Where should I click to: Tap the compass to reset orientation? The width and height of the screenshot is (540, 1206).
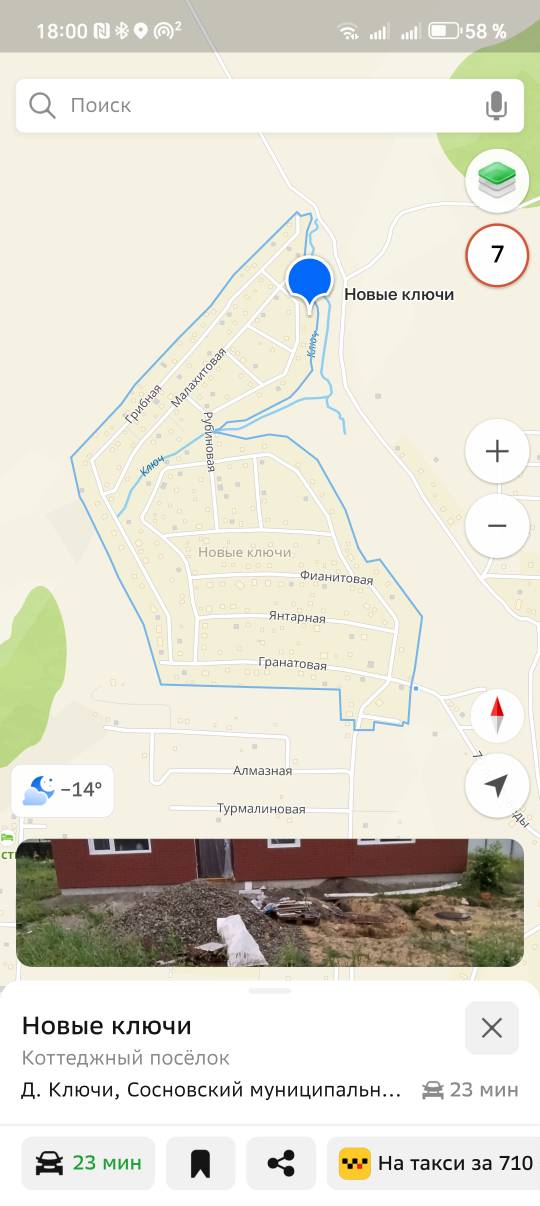coord(497,716)
